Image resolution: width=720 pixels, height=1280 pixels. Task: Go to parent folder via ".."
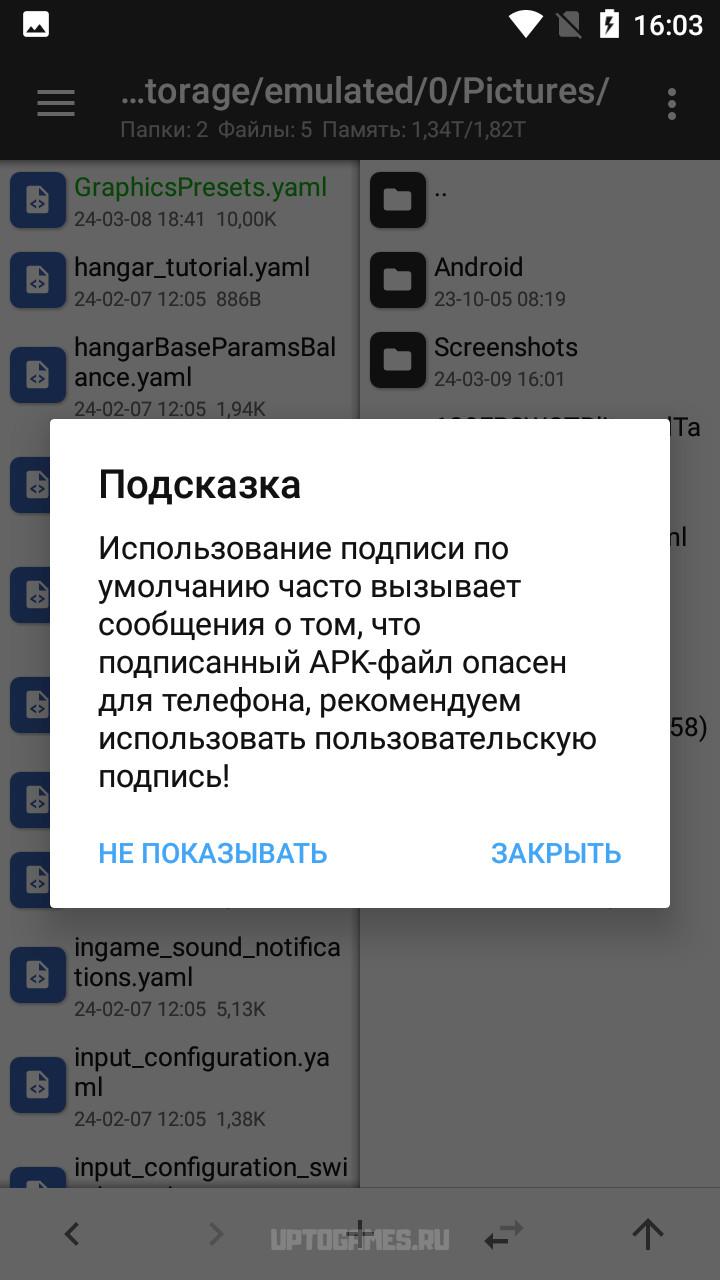[540, 200]
